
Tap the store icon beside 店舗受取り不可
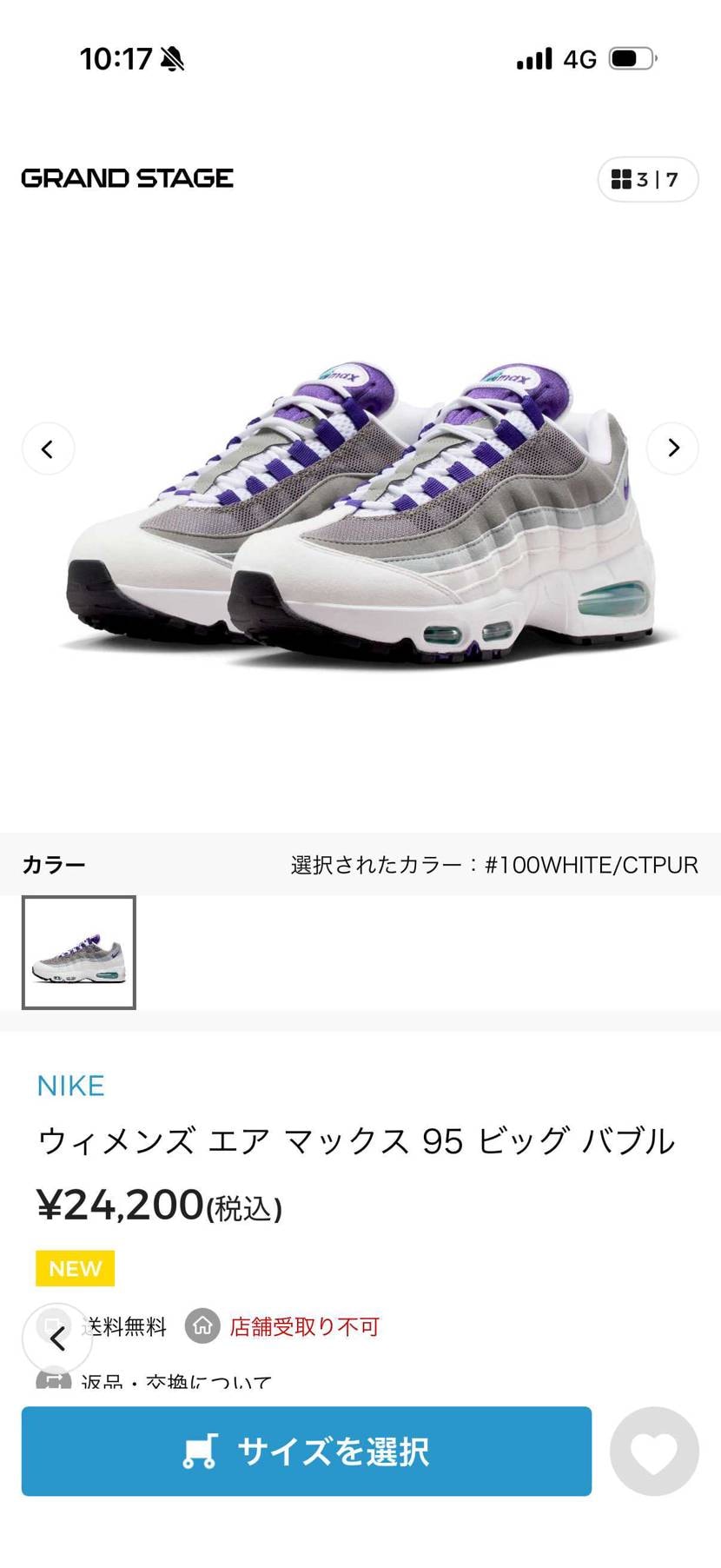(202, 1327)
